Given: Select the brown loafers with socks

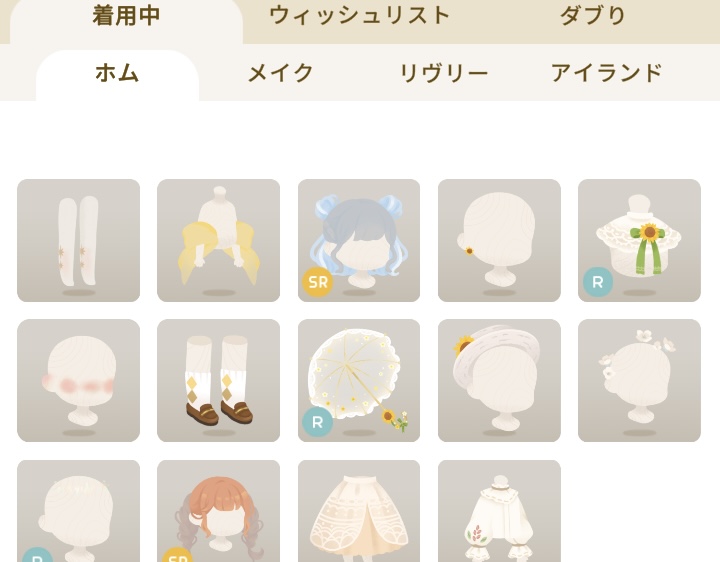Looking at the screenshot, I should (218, 380).
